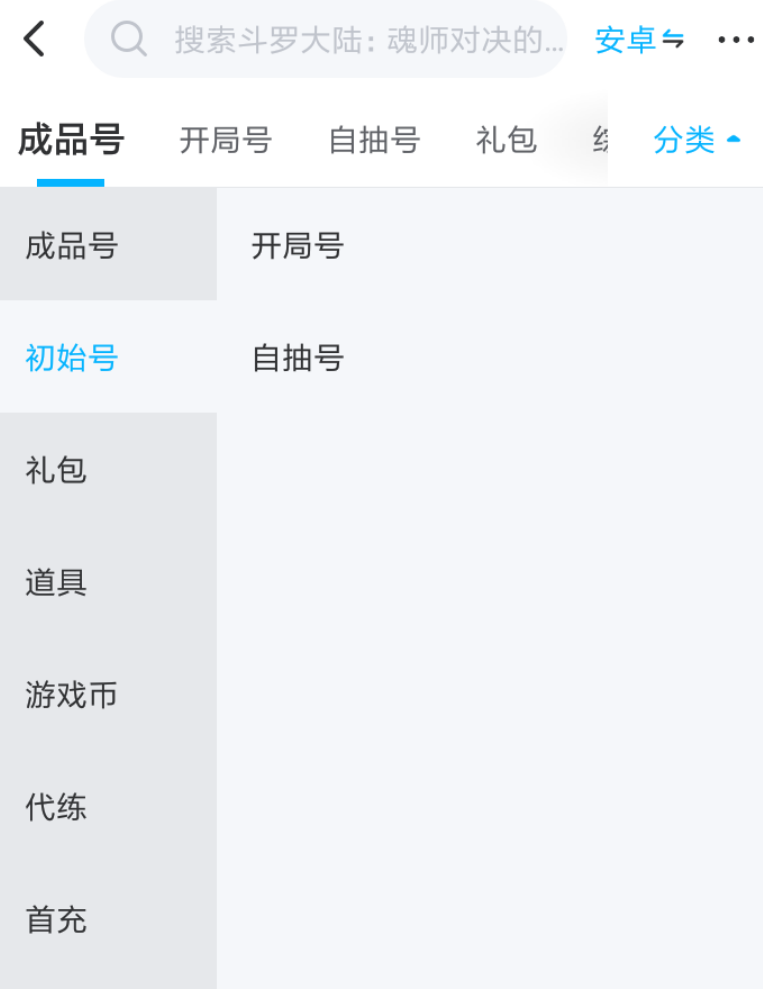Open the 游戏币 category

coord(72,695)
